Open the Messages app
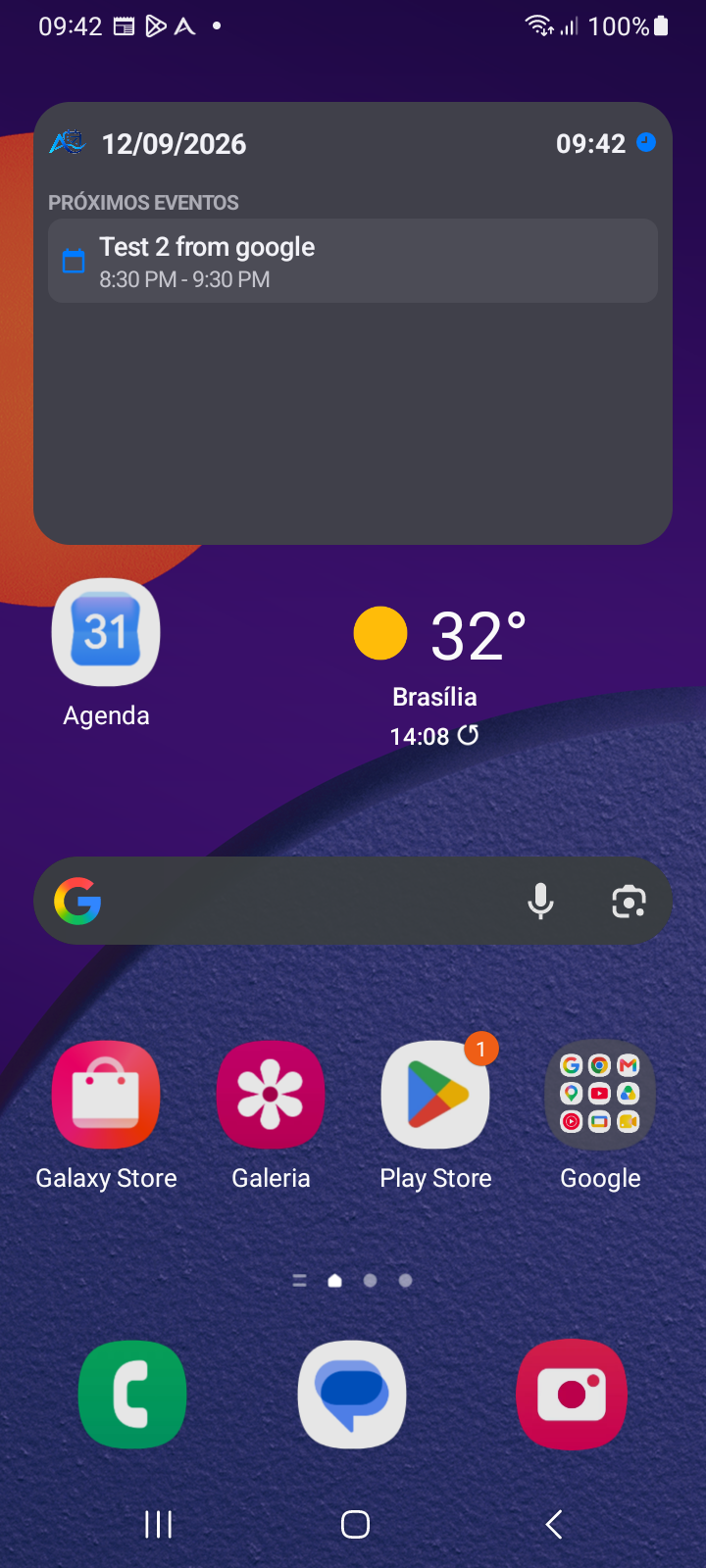This screenshot has height=1568, width=706. 352,1395
